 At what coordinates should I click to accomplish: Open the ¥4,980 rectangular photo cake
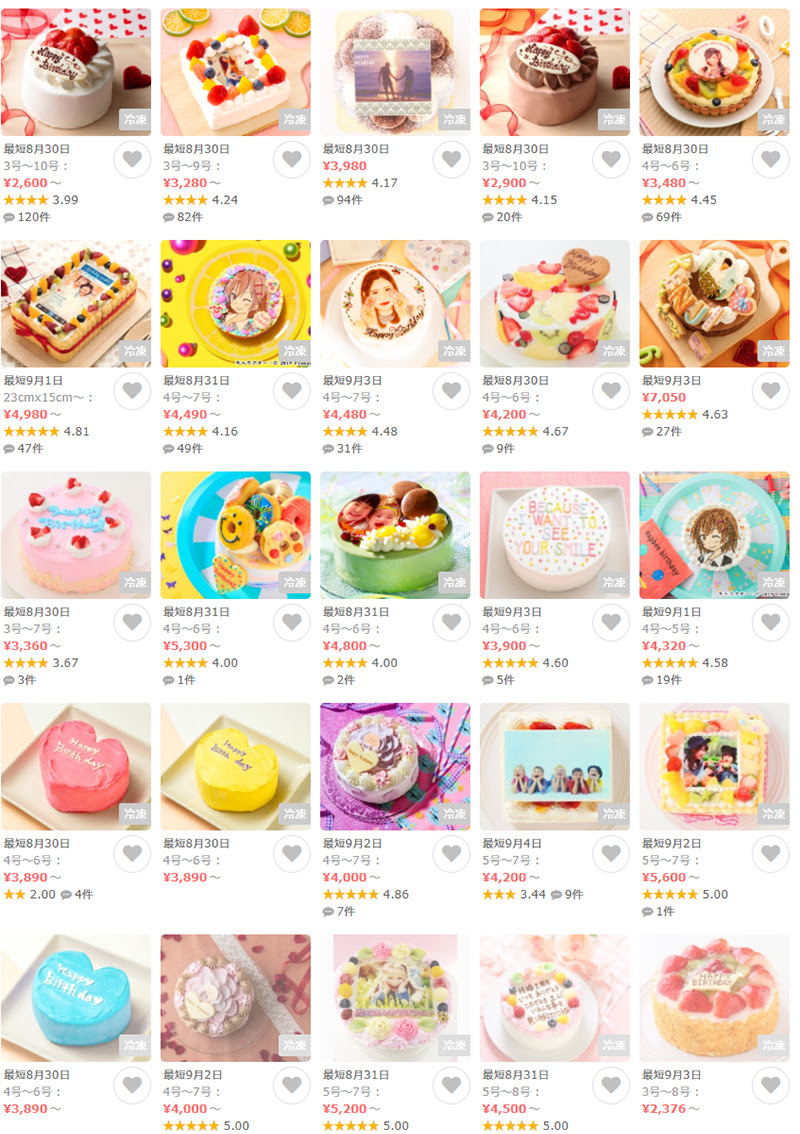coord(76,303)
